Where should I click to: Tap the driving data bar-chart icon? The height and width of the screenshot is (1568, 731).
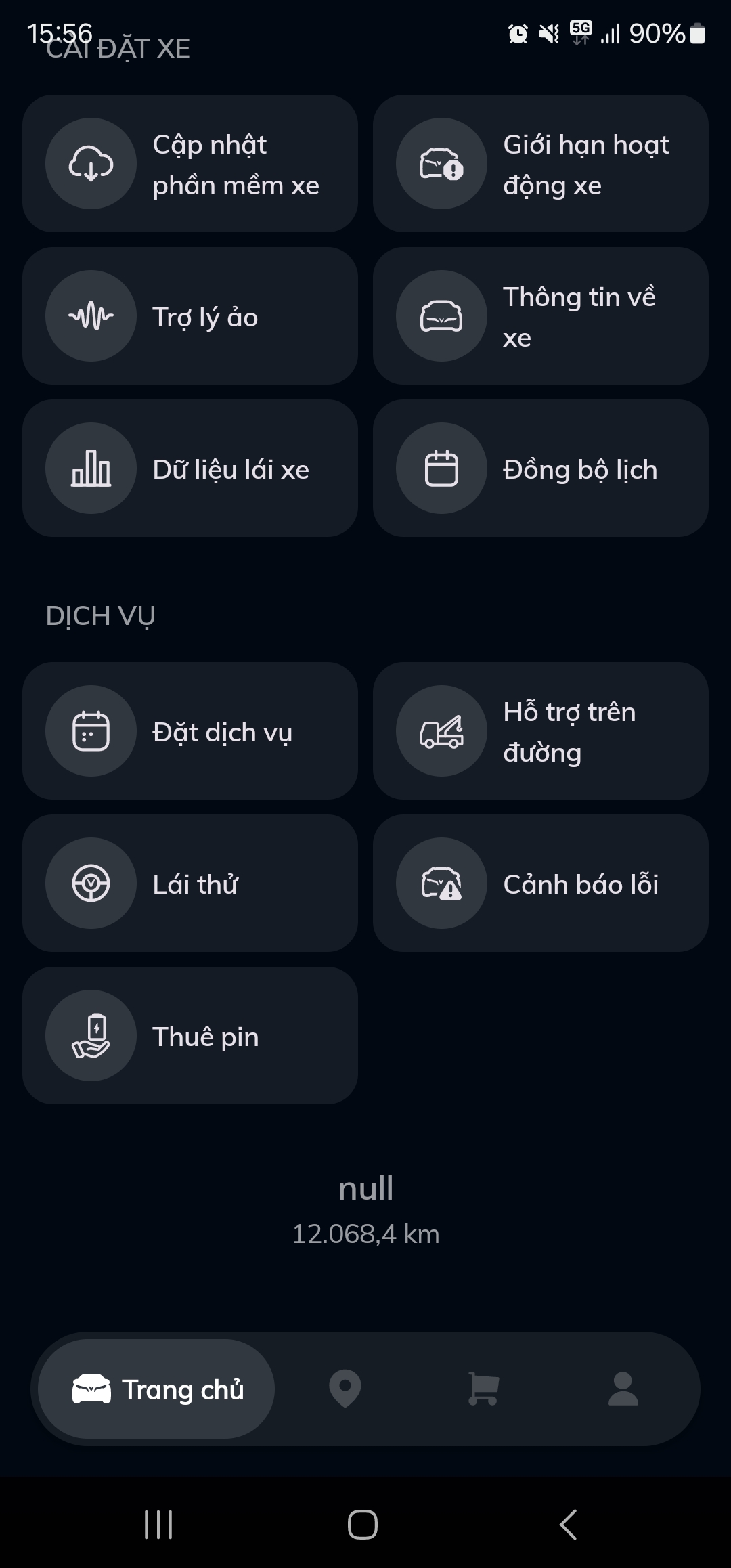[91, 468]
